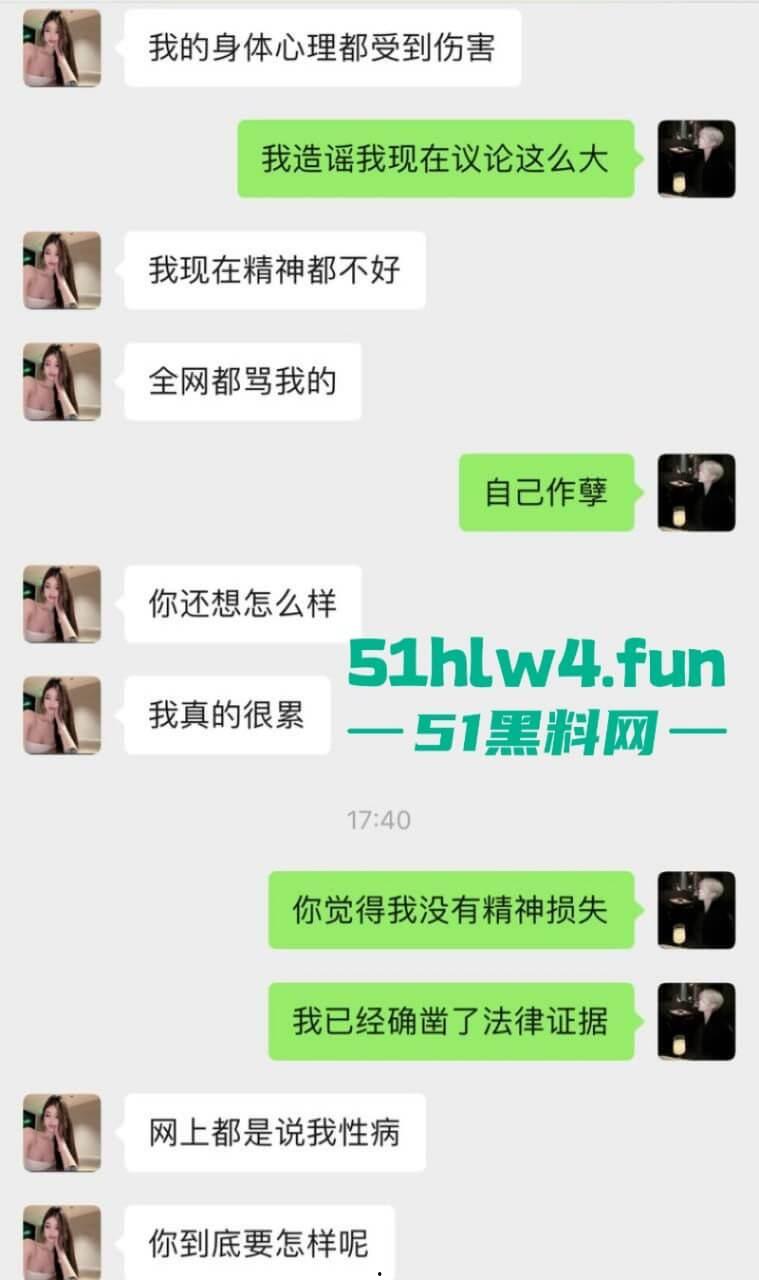
Task: Tap avatar beside '我真的很累' bubble
Action: [x=60, y=715]
